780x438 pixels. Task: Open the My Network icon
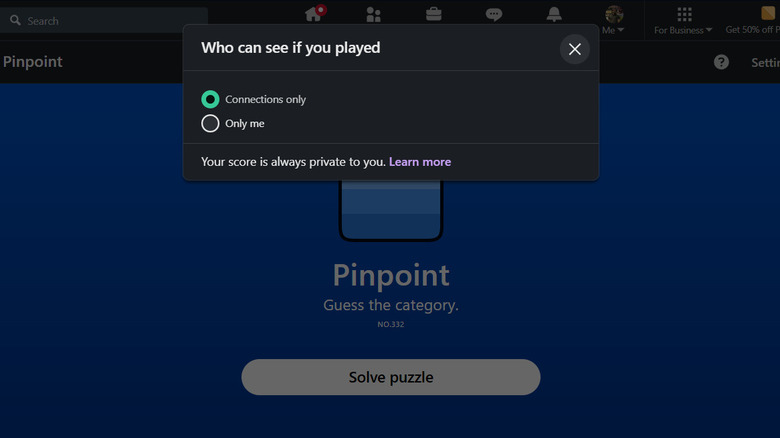click(x=373, y=14)
